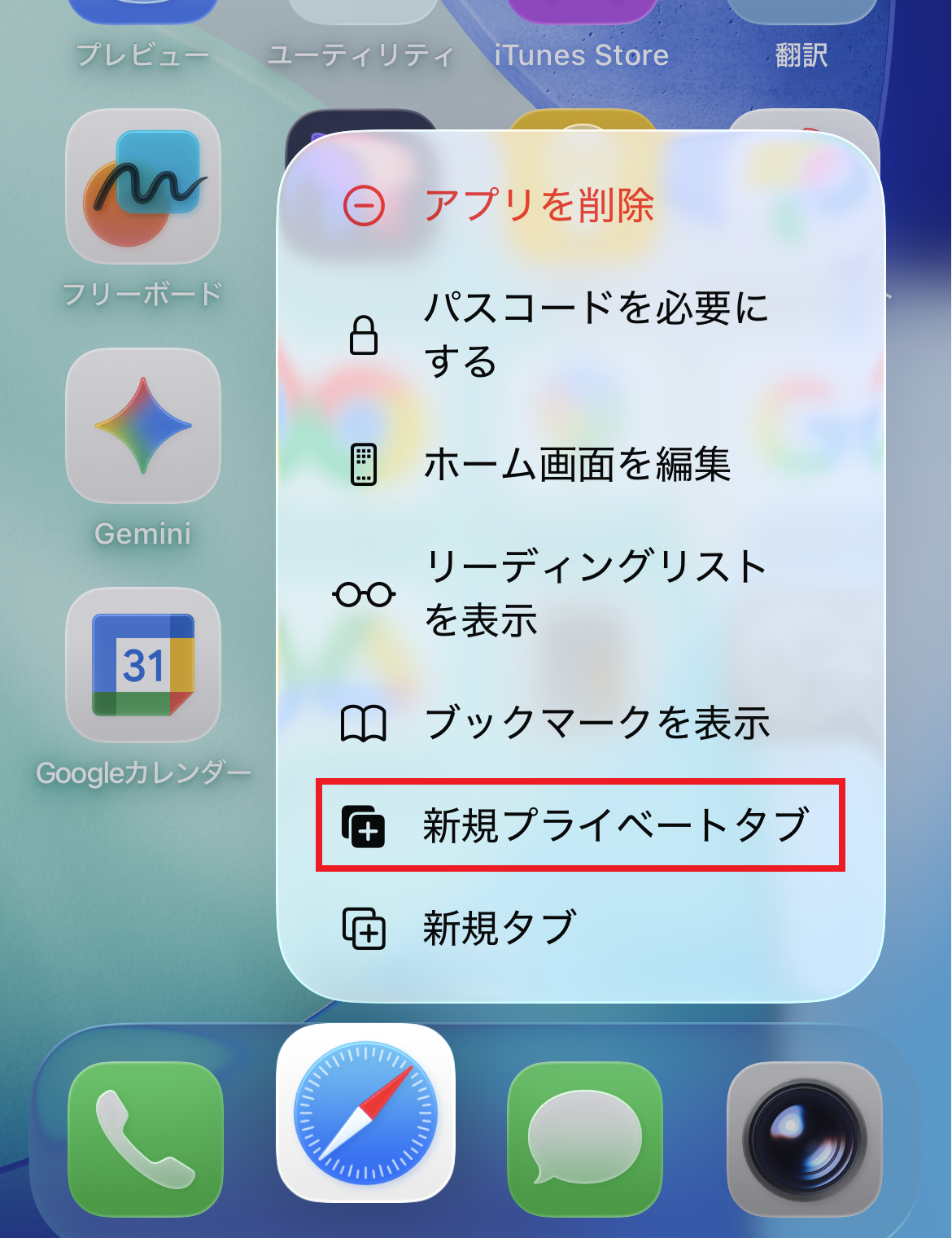
Task: Select アプリを削除 to delete the app
Action: [x=539, y=205]
